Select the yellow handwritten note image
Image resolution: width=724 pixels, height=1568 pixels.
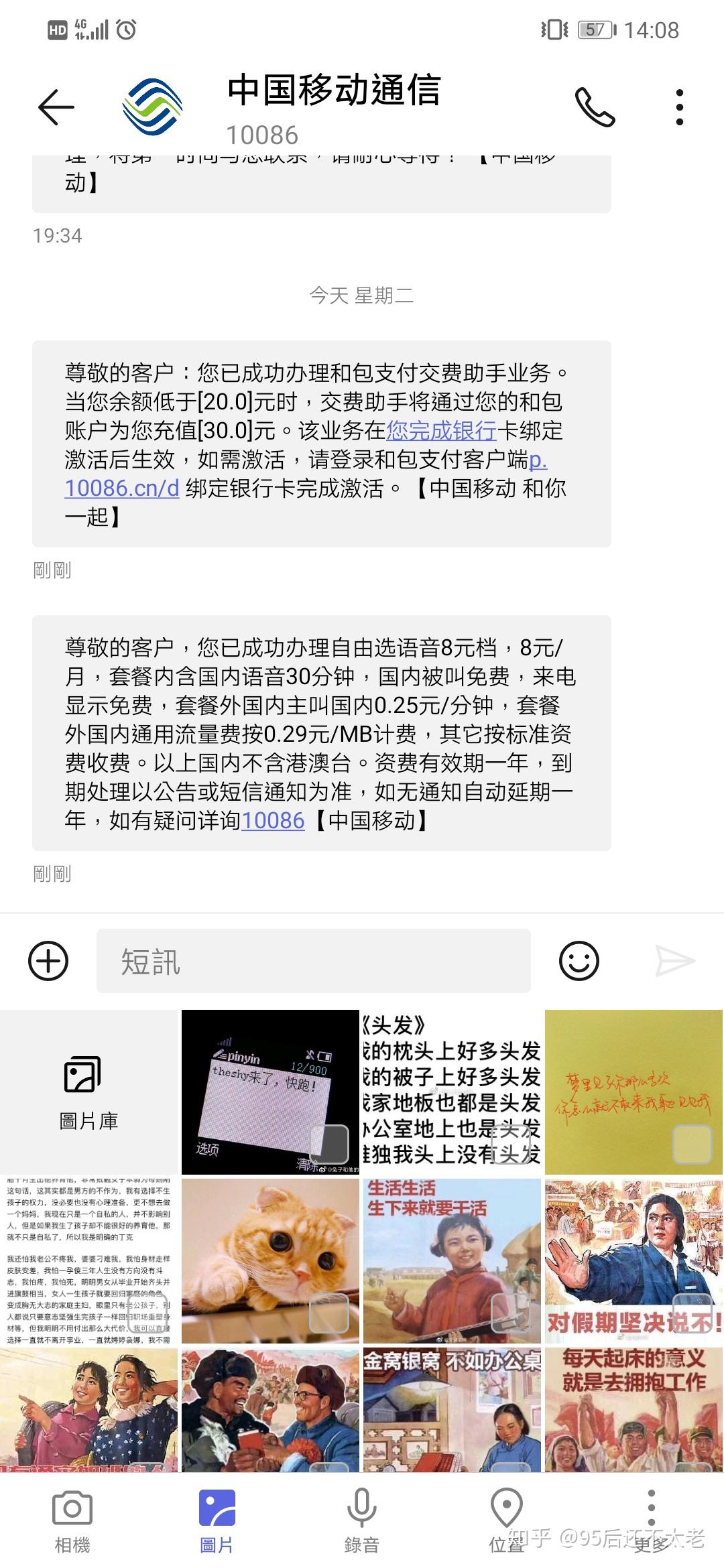pos(633,1092)
